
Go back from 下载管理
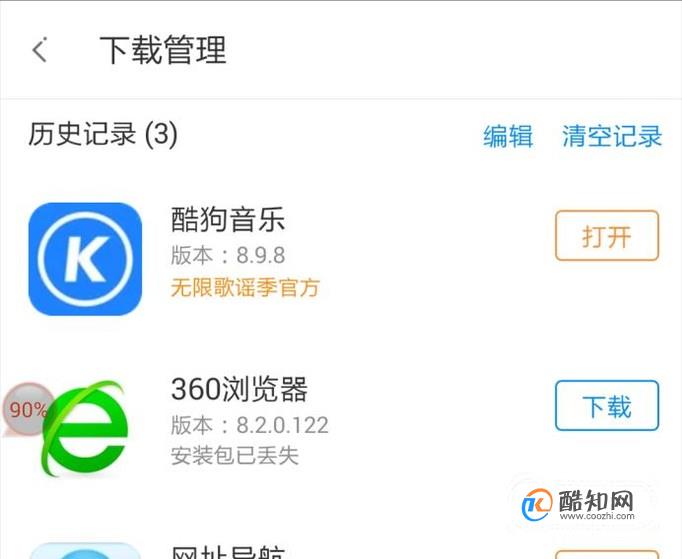40,50
